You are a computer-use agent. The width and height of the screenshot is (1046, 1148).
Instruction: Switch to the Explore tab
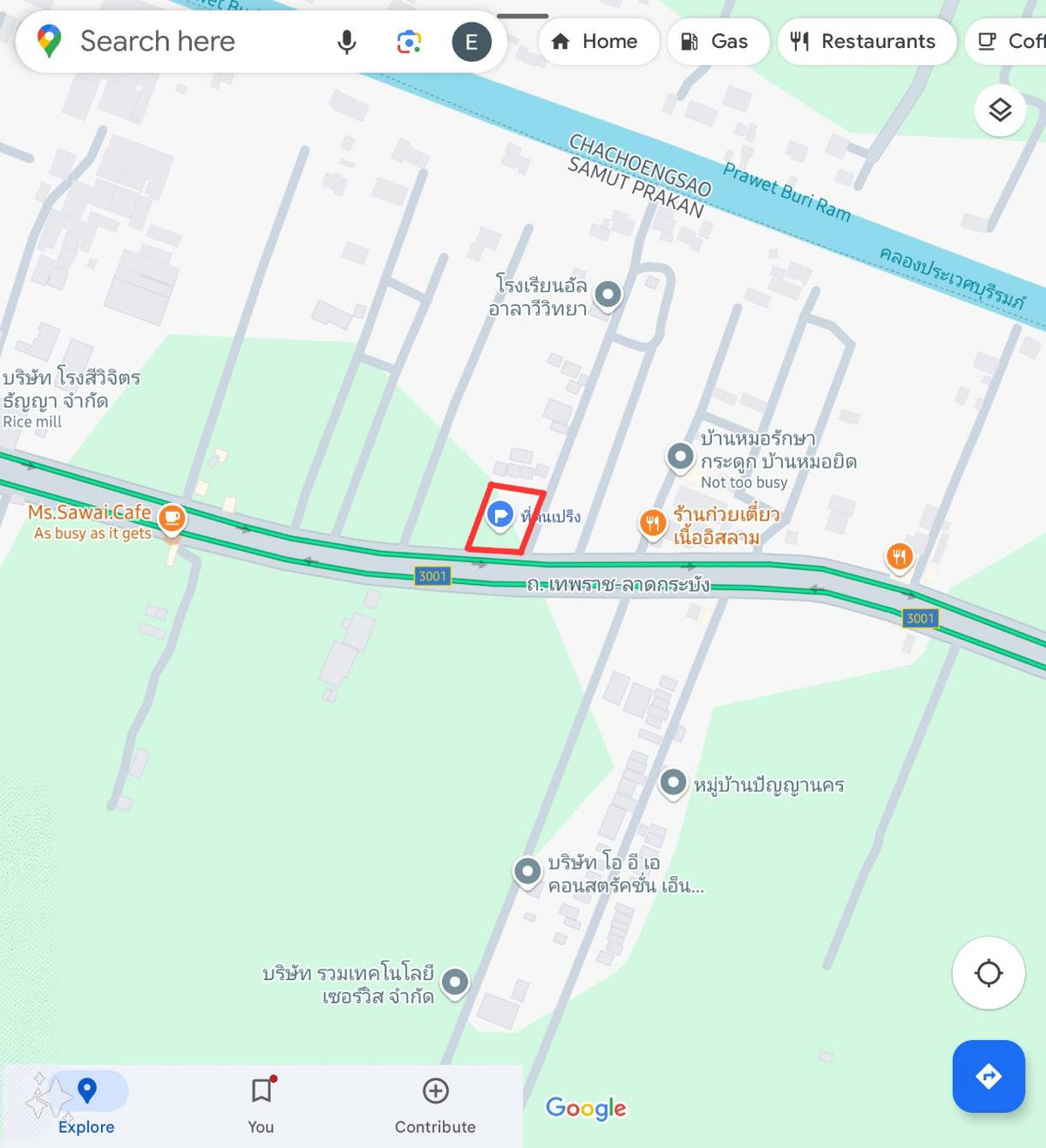86,1104
